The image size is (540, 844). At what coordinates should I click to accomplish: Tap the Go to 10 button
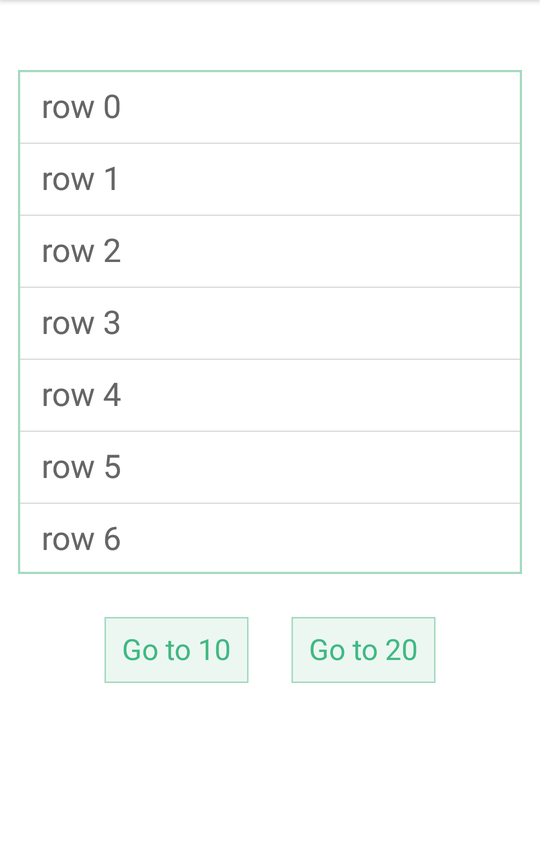[176, 650]
